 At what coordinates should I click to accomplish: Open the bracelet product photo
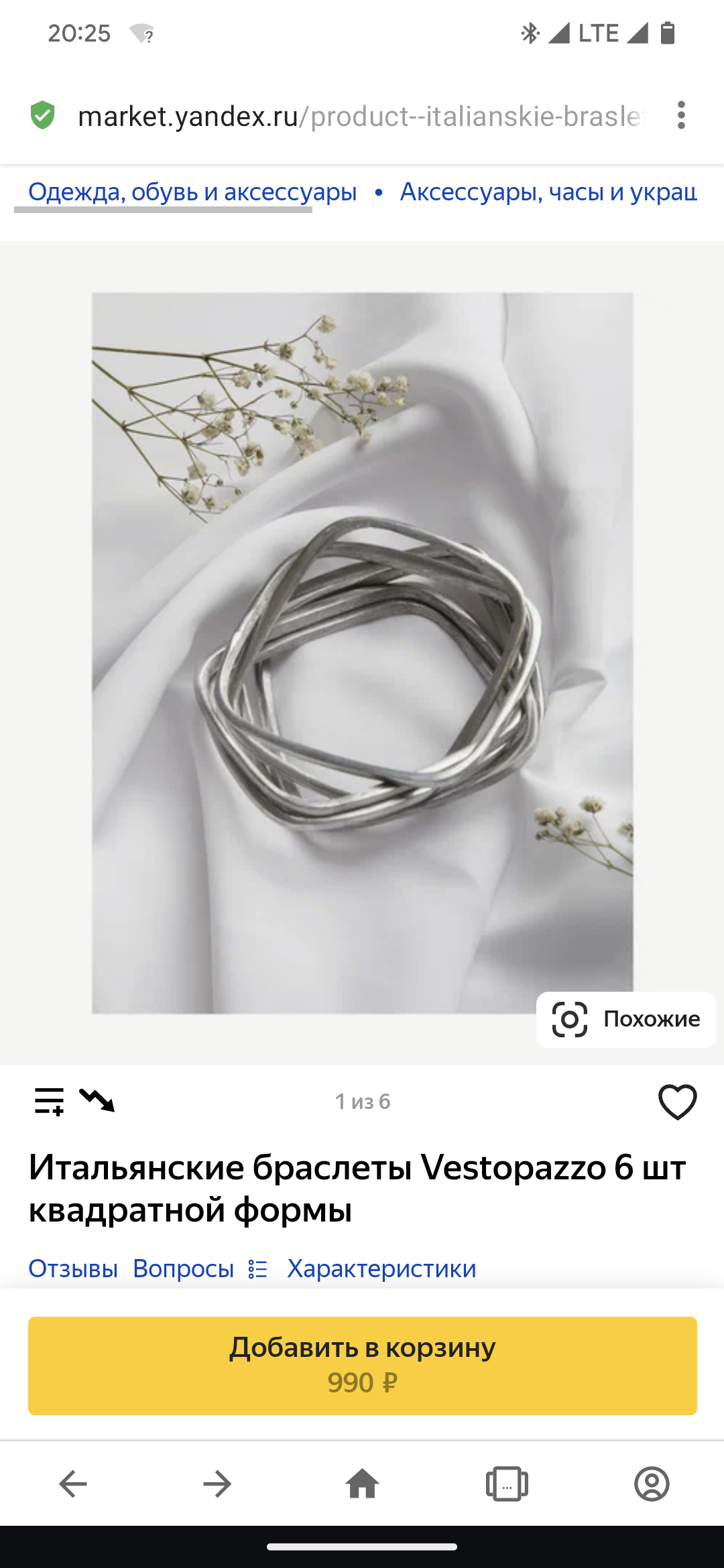362,653
